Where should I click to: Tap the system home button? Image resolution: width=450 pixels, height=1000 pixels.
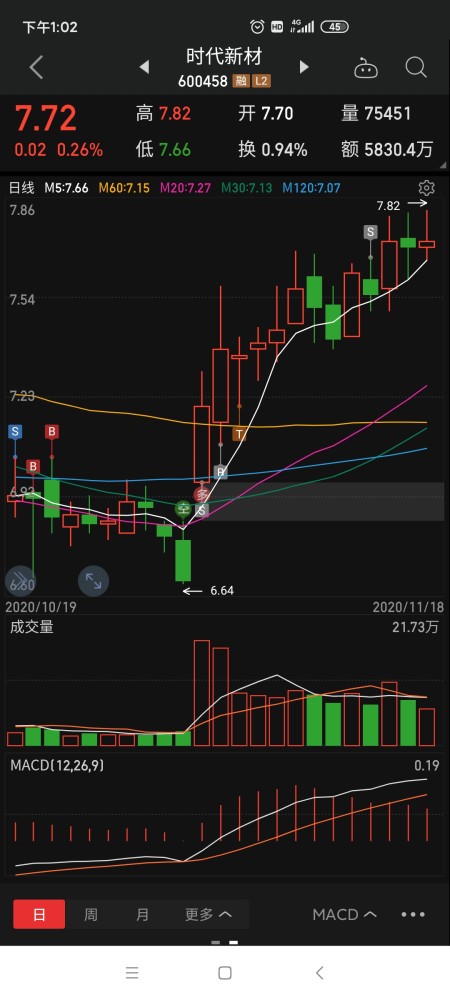pos(224,973)
